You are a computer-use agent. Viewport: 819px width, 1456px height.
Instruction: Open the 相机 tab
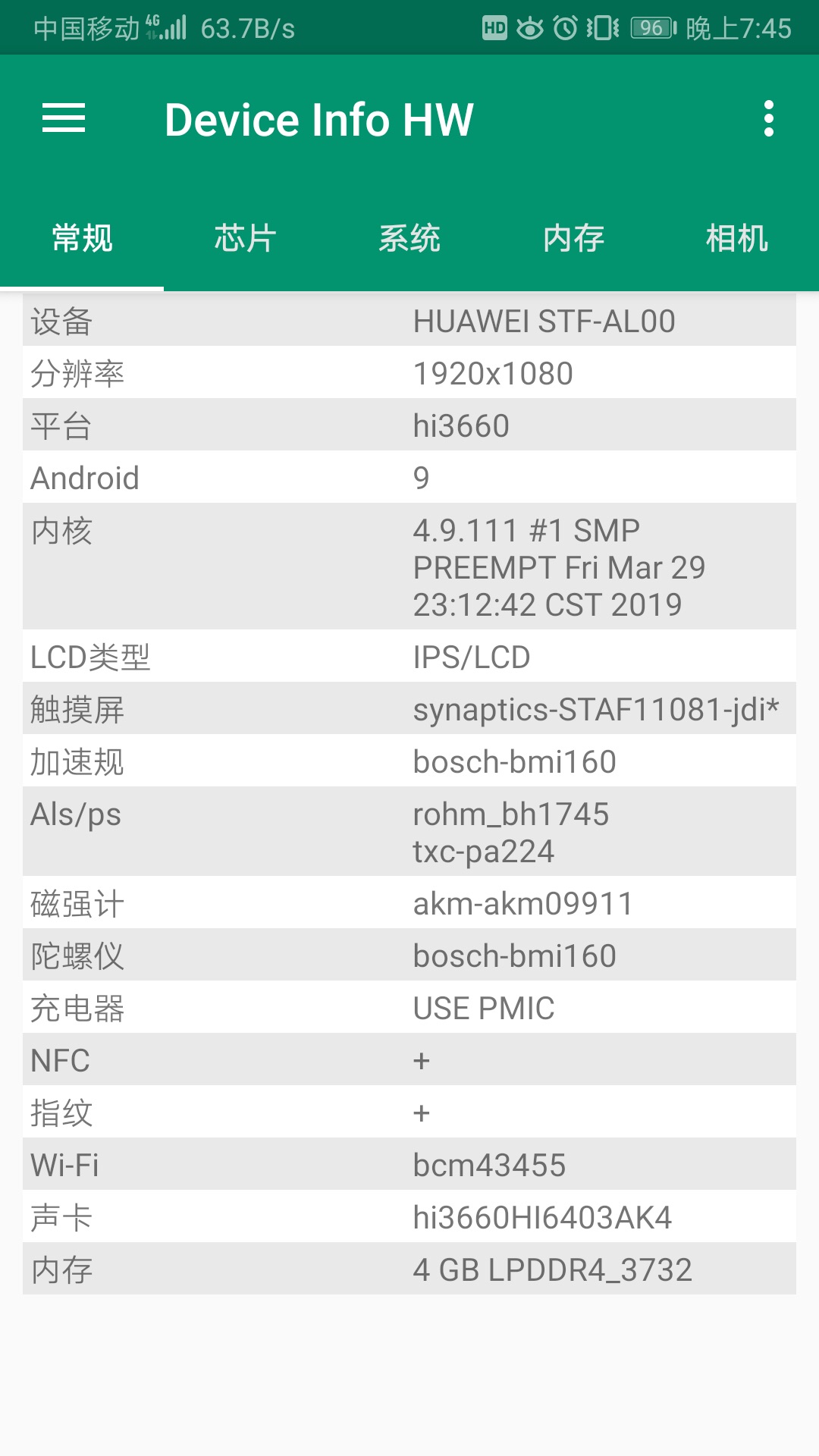point(737,238)
